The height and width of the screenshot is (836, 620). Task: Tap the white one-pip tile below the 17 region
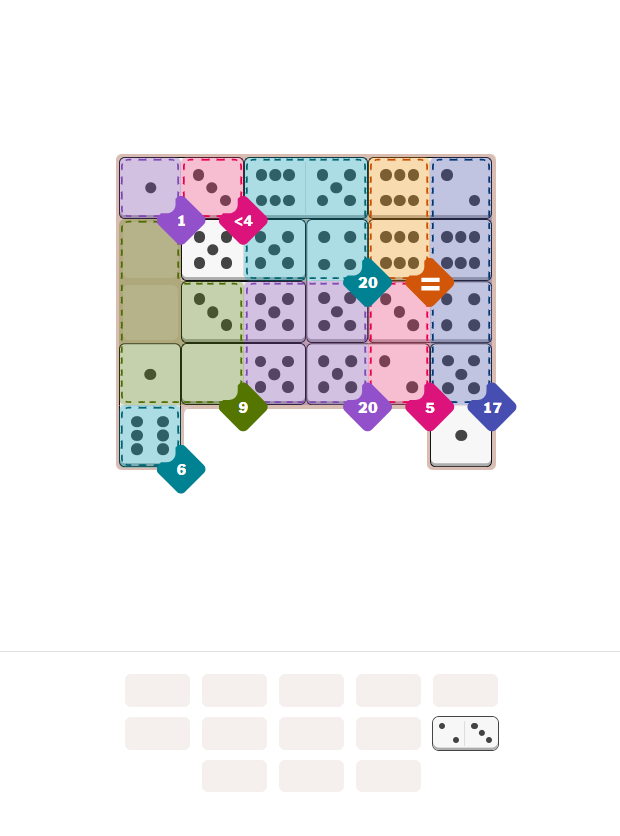coord(461,436)
